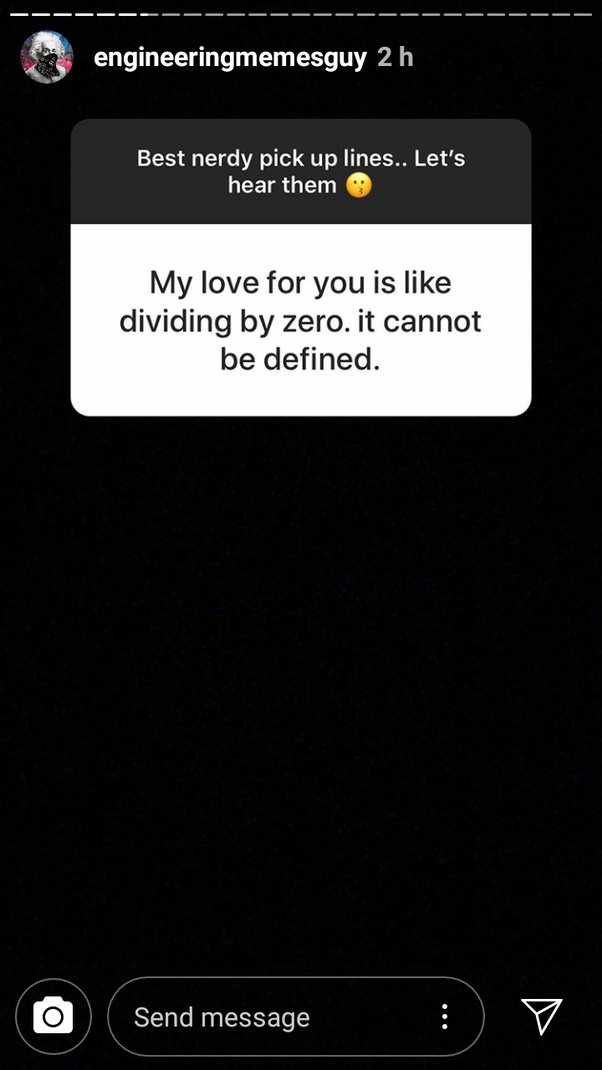This screenshot has height=1070, width=602.
Task: Open the three-dot story options menu
Action: coord(444,1017)
